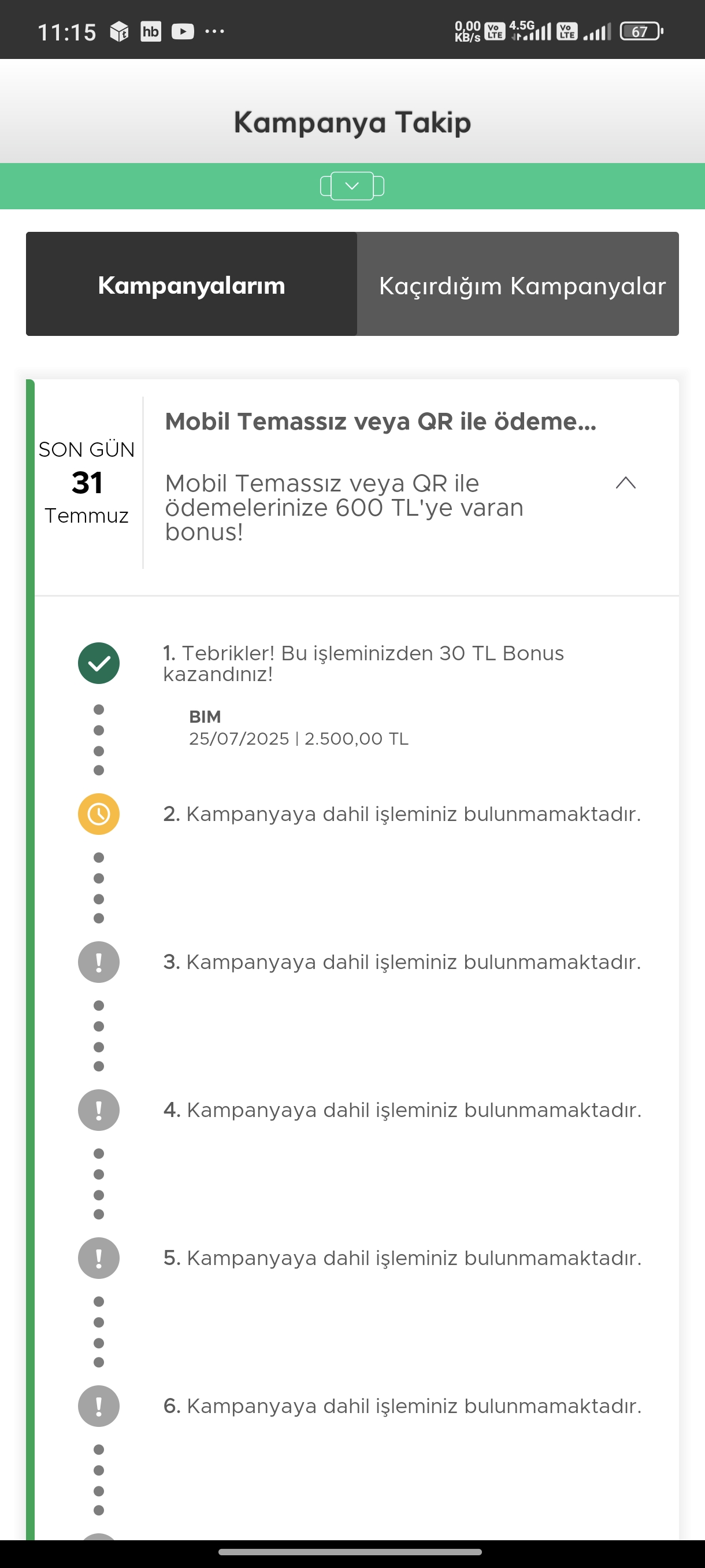The height and width of the screenshot is (1568, 705).
Task: Collapse the Mobil Temassız campaign details
Action: point(625,483)
